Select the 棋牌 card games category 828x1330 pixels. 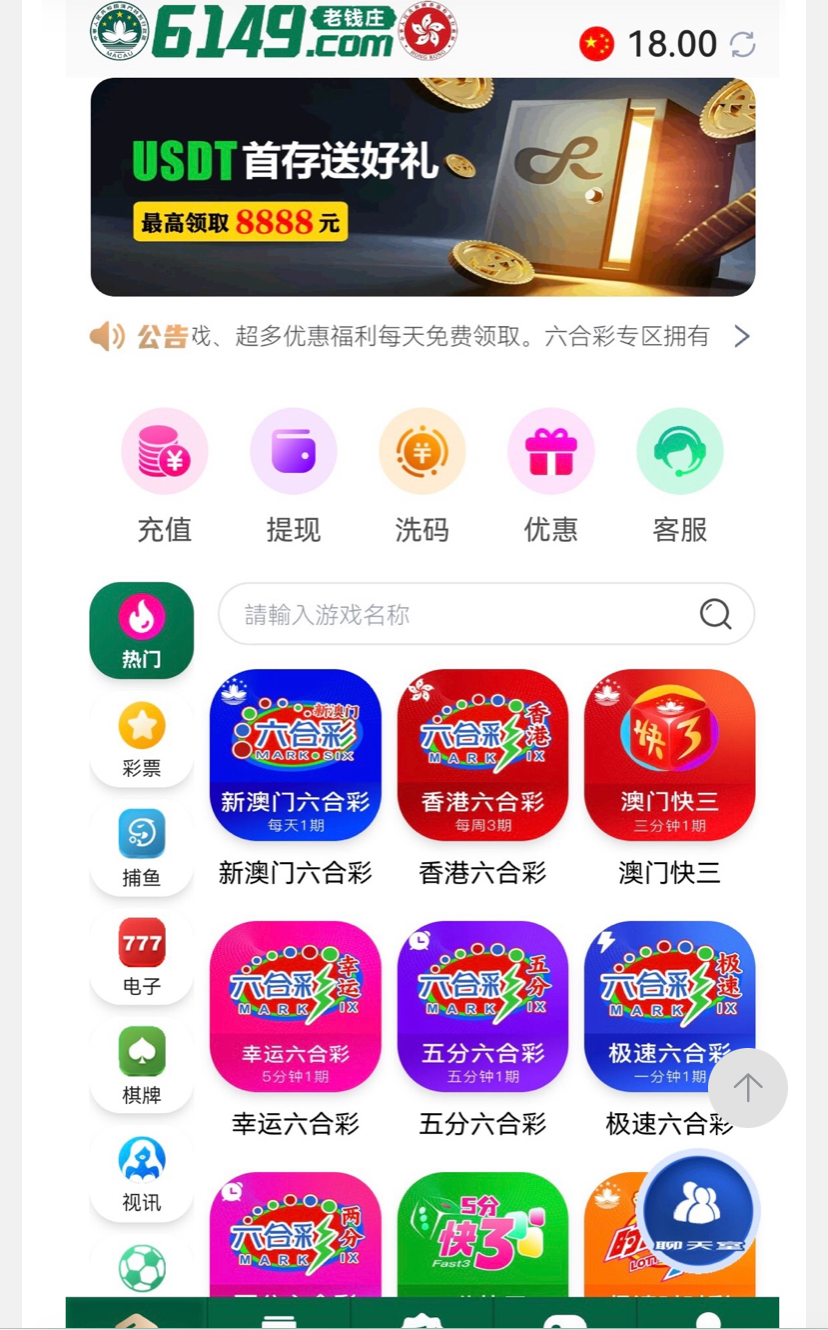pyautogui.click(x=142, y=1067)
